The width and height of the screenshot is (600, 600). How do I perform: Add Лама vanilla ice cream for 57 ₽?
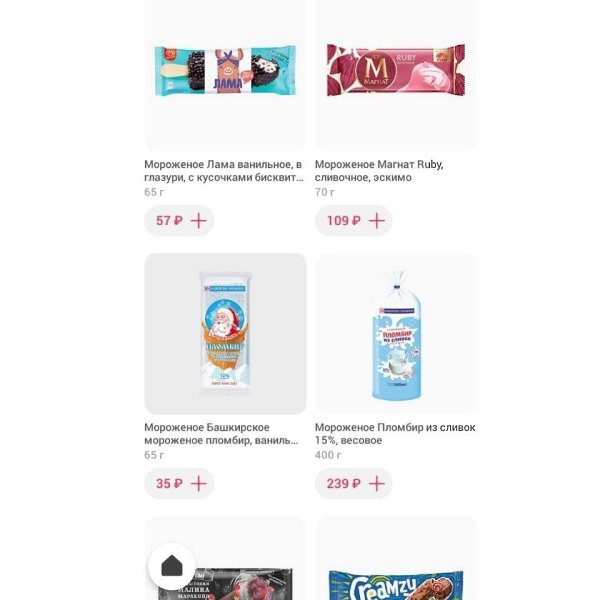pos(180,220)
